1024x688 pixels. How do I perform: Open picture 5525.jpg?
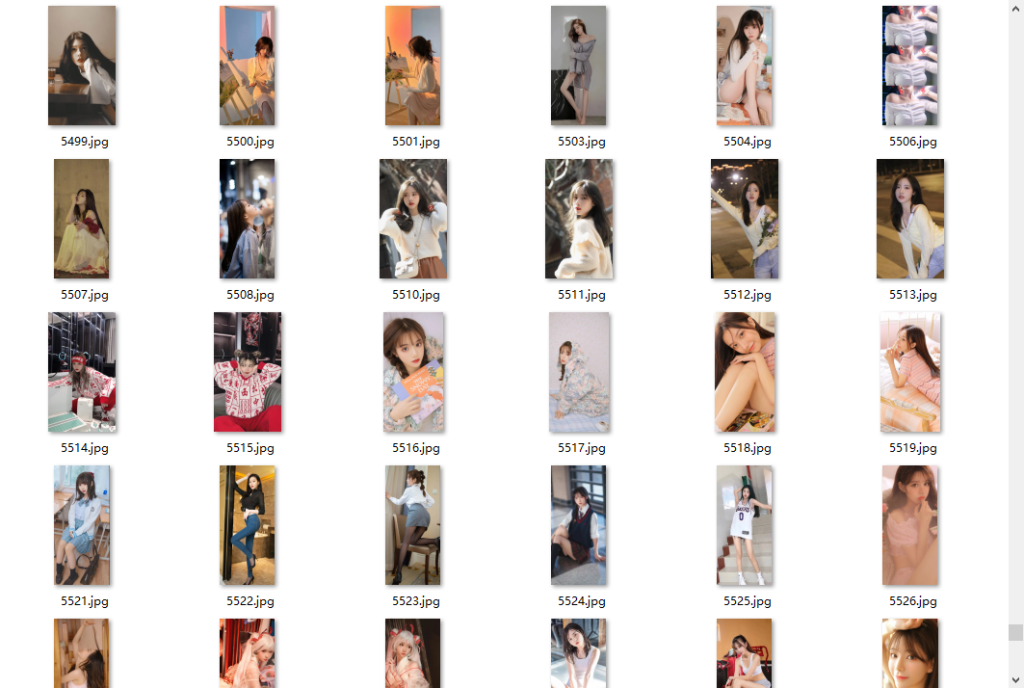point(745,525)
